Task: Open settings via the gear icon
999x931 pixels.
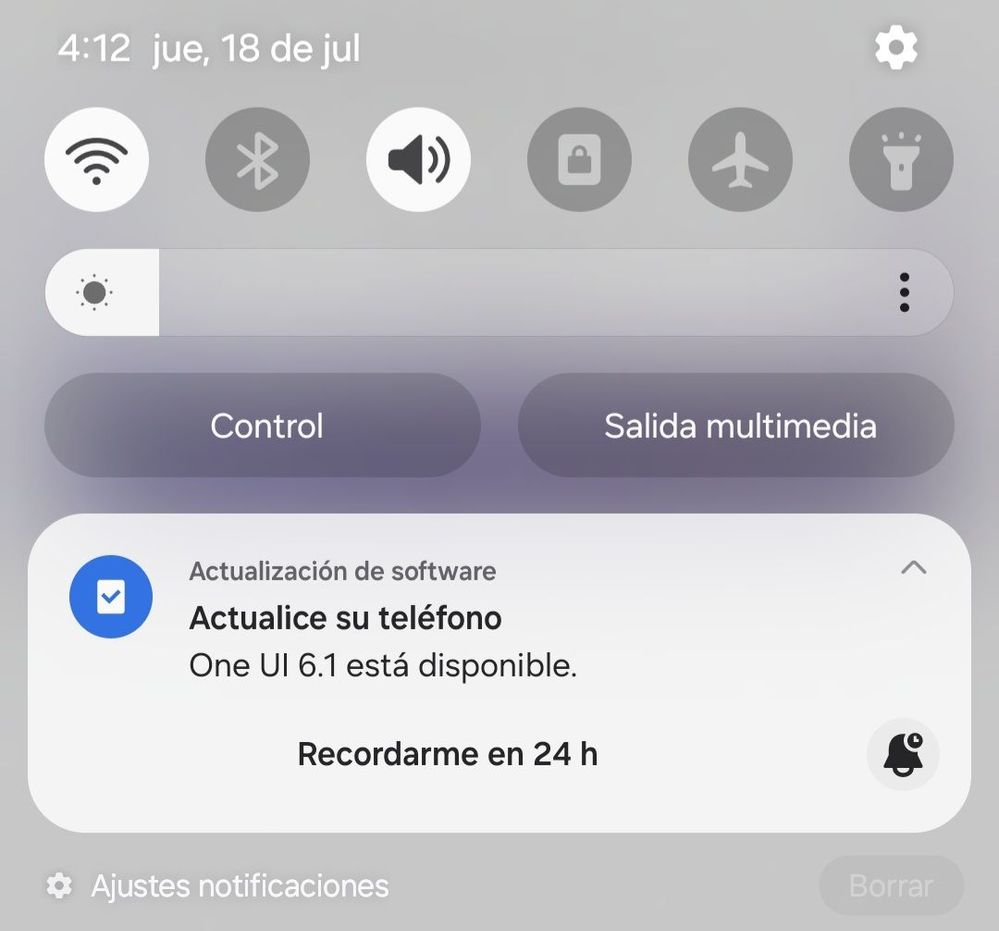Action: (x=895, y=48)
